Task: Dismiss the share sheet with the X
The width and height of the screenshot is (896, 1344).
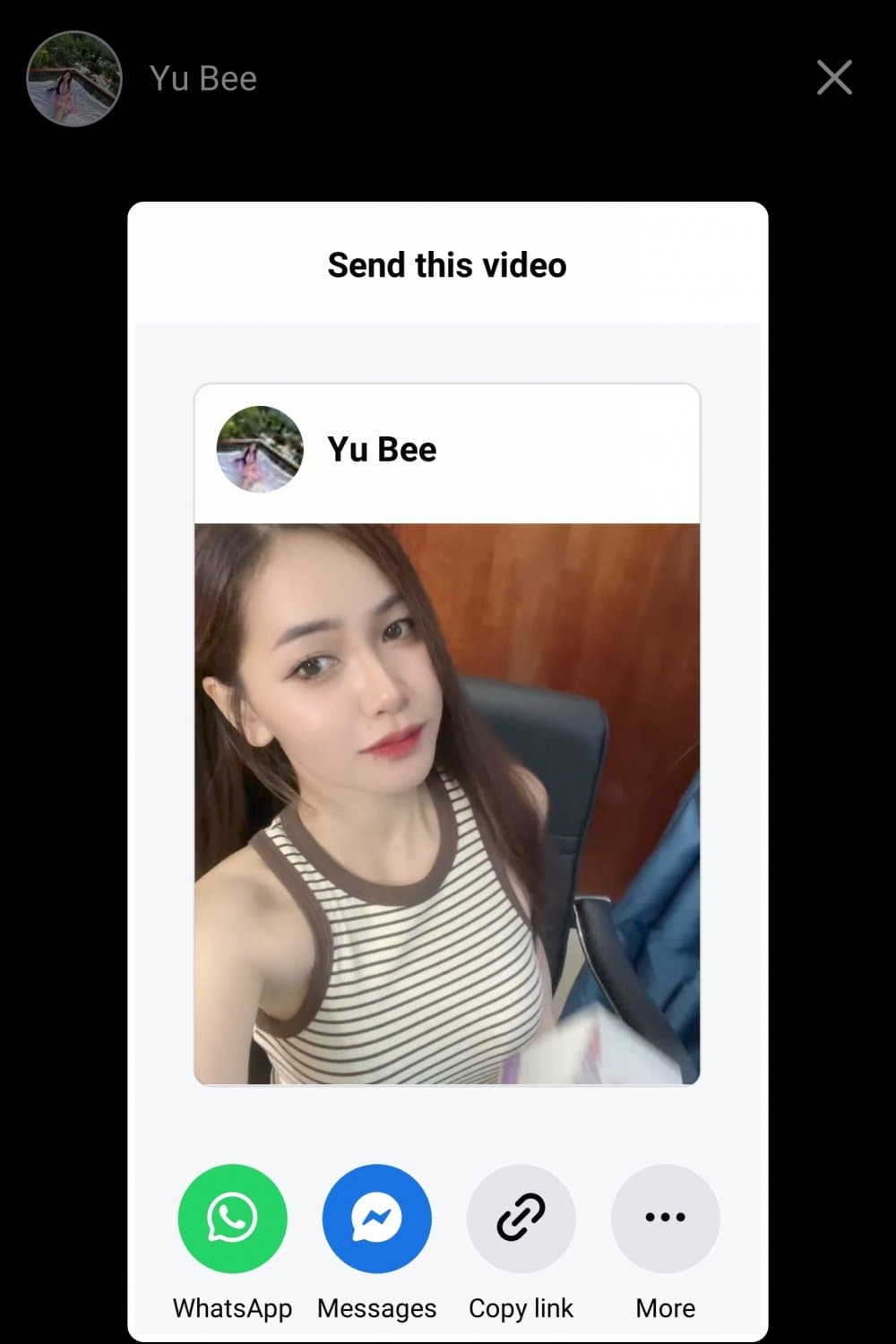Action: pyautogui.click(x=834, y=78)
